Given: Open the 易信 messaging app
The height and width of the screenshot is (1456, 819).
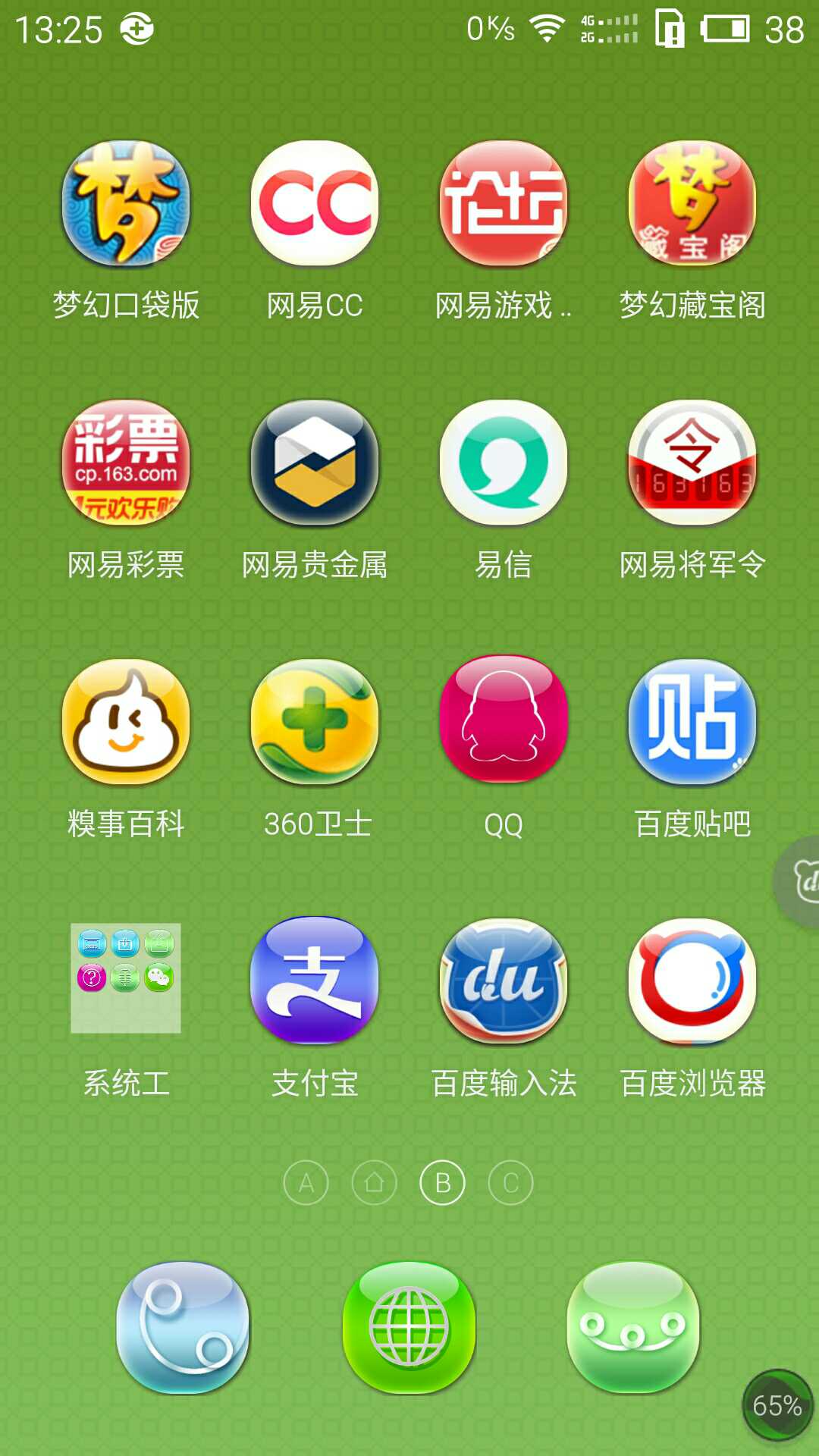Looking at the screenshot, I should (x=504, y=463).
